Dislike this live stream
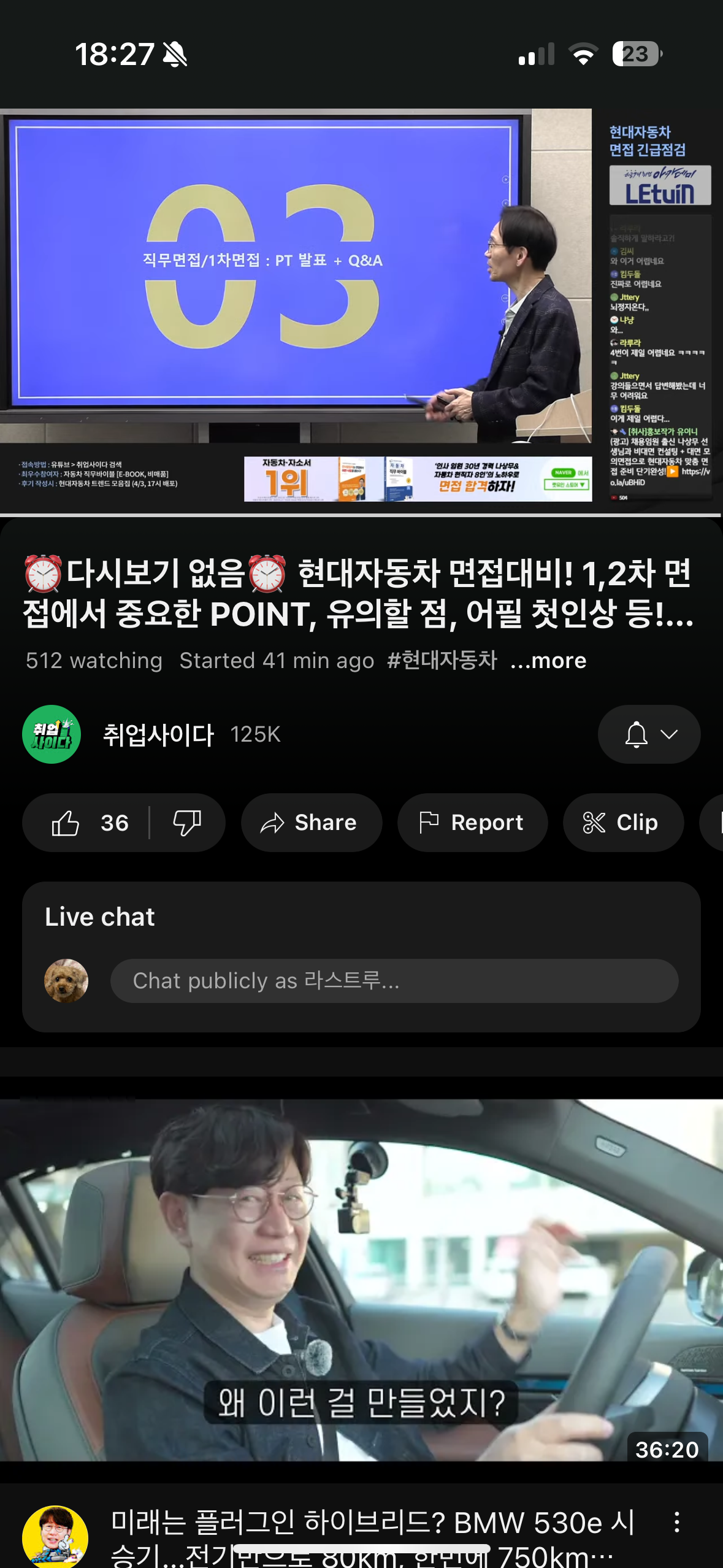723x1568 pixels. click(187, 823)
